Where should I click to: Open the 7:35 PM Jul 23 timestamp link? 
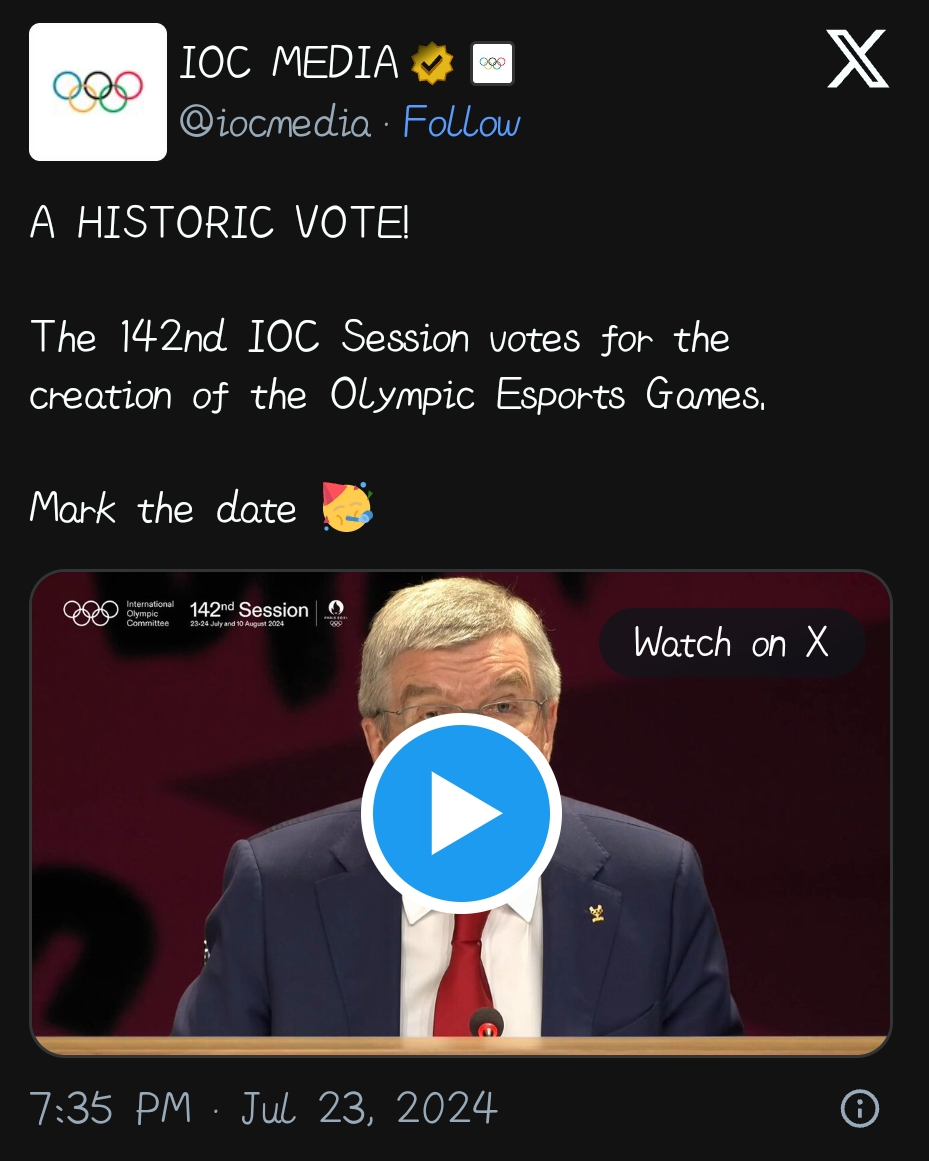pos(263,1108)
